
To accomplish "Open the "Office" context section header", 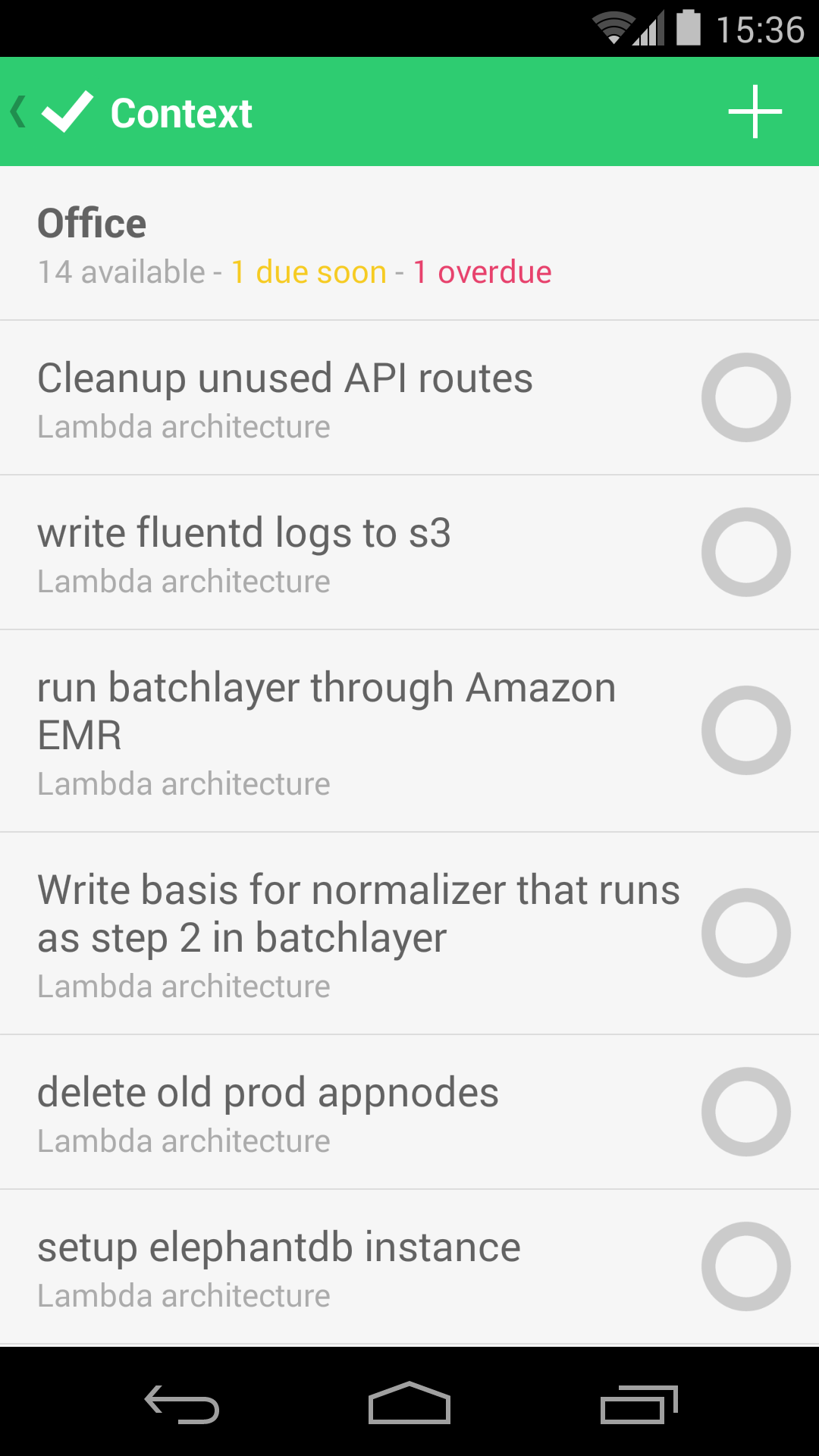I will (93, 222).
